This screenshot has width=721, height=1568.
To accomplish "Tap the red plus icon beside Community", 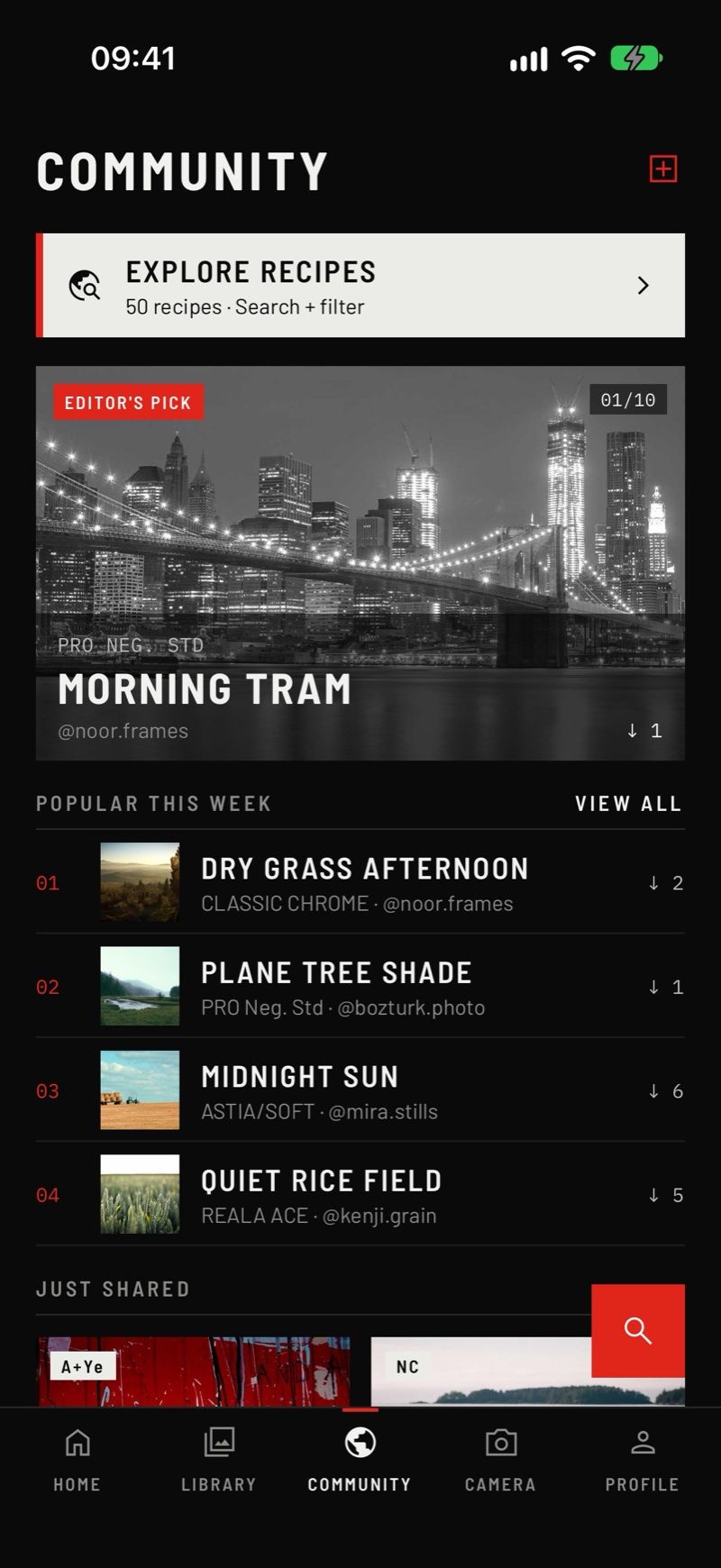I will point(663,169).
